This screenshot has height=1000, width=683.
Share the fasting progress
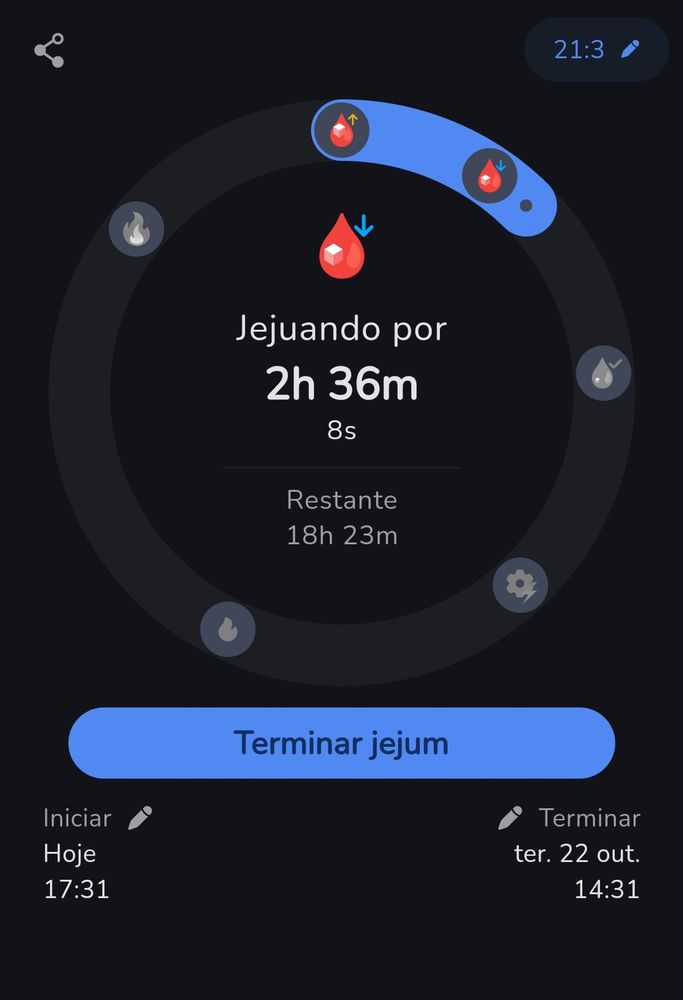(49, 50)
